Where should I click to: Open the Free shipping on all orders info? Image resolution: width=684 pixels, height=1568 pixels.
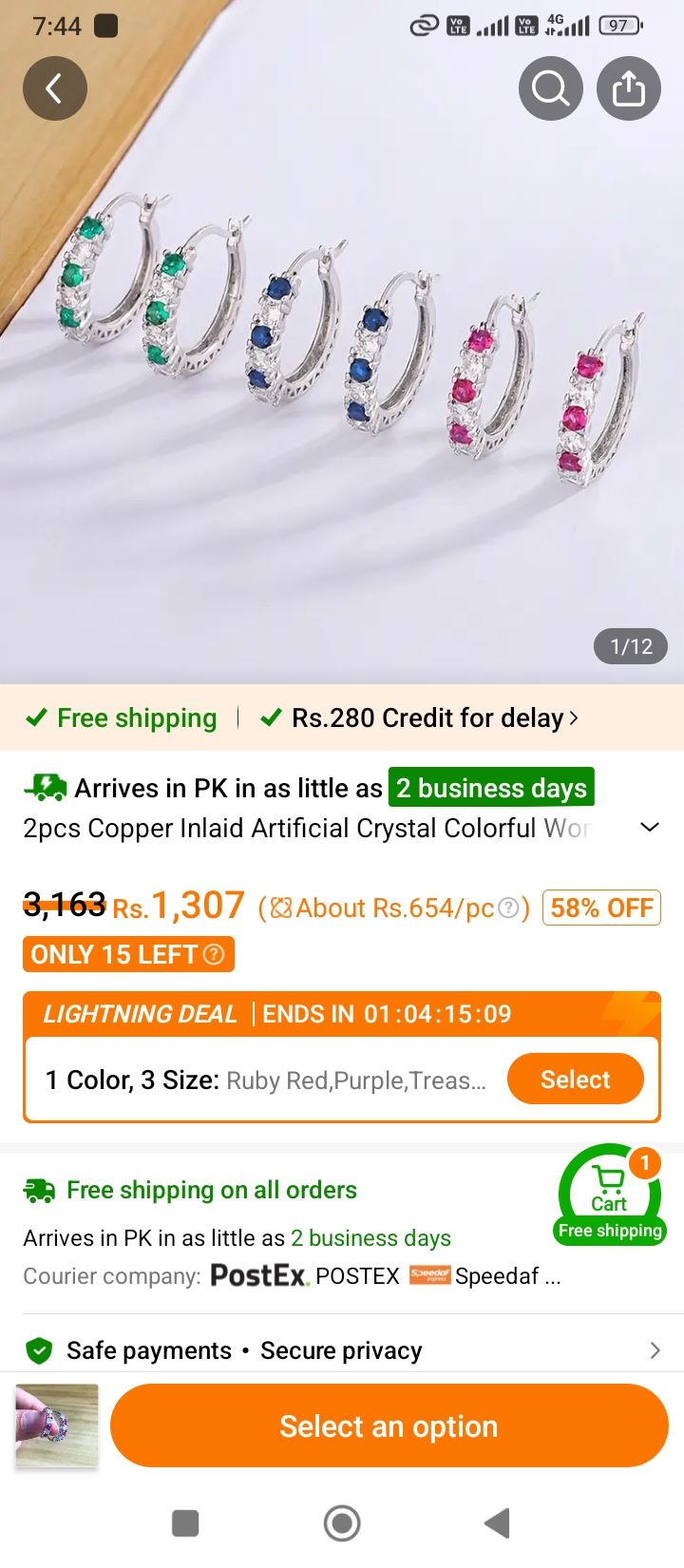[190, 1191]
